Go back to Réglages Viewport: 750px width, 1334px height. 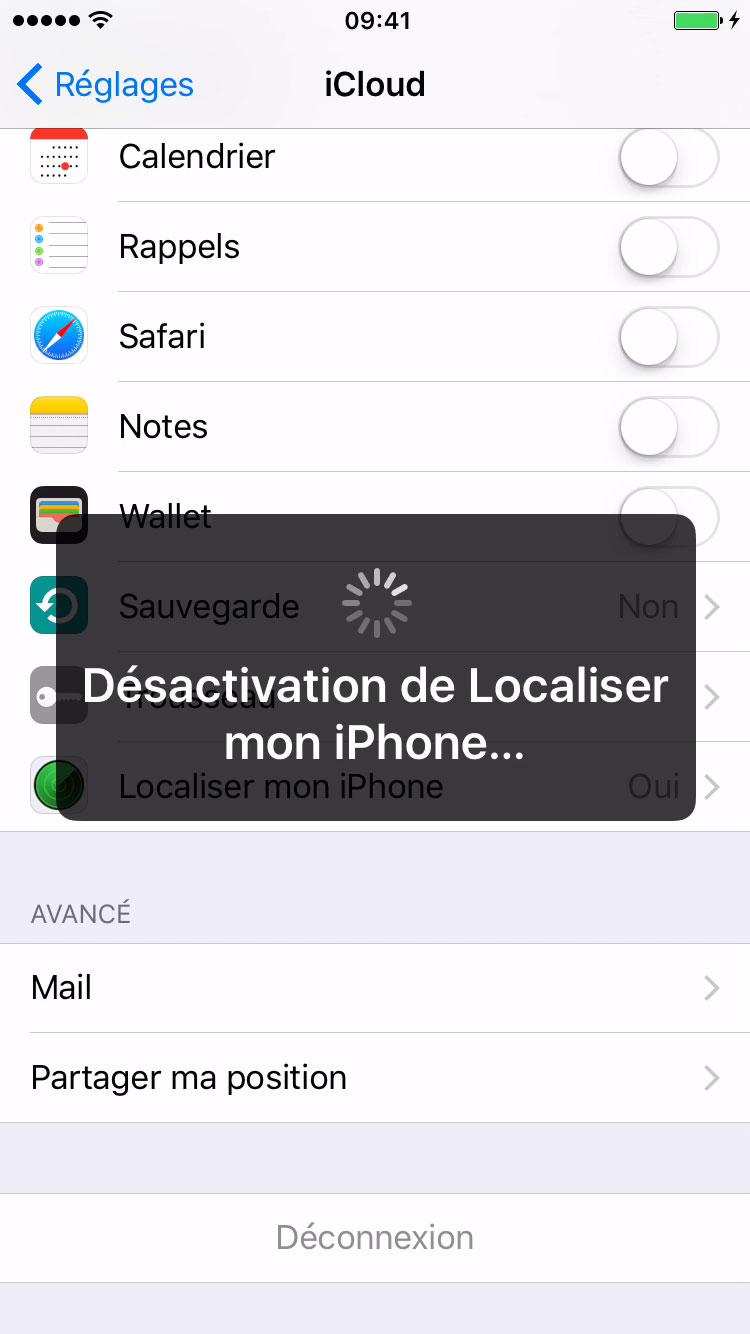tap(106, 85)
